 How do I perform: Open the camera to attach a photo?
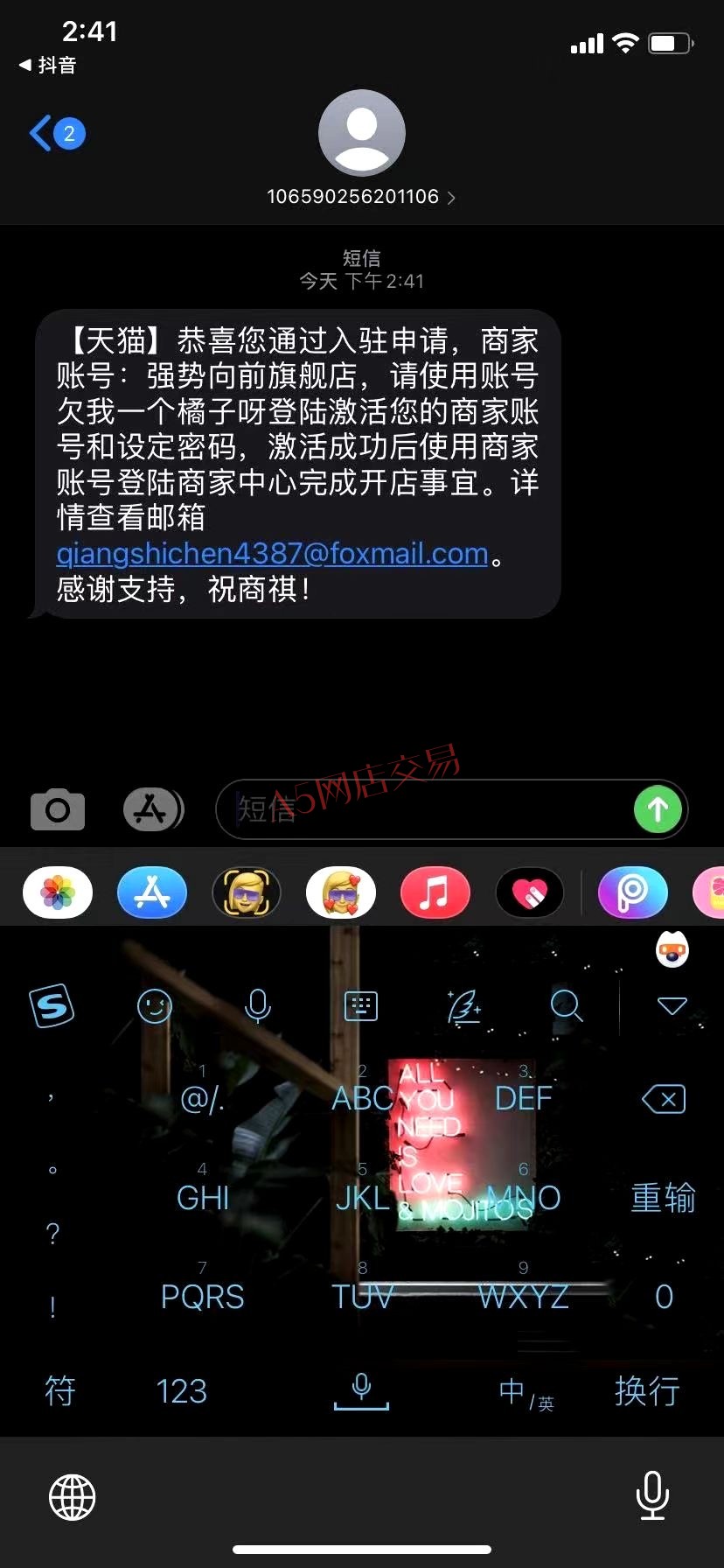(x=58, y=809)
